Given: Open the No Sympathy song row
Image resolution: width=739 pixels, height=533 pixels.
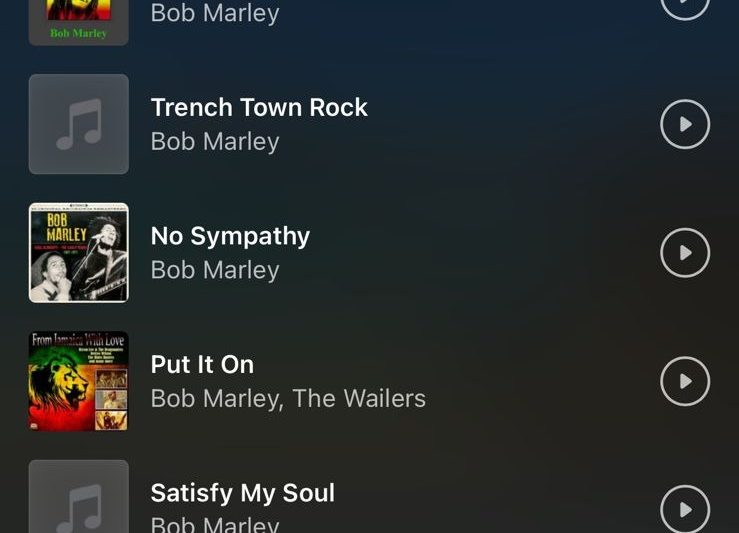Looking at the screenshot, I should [x=230, y=236].
